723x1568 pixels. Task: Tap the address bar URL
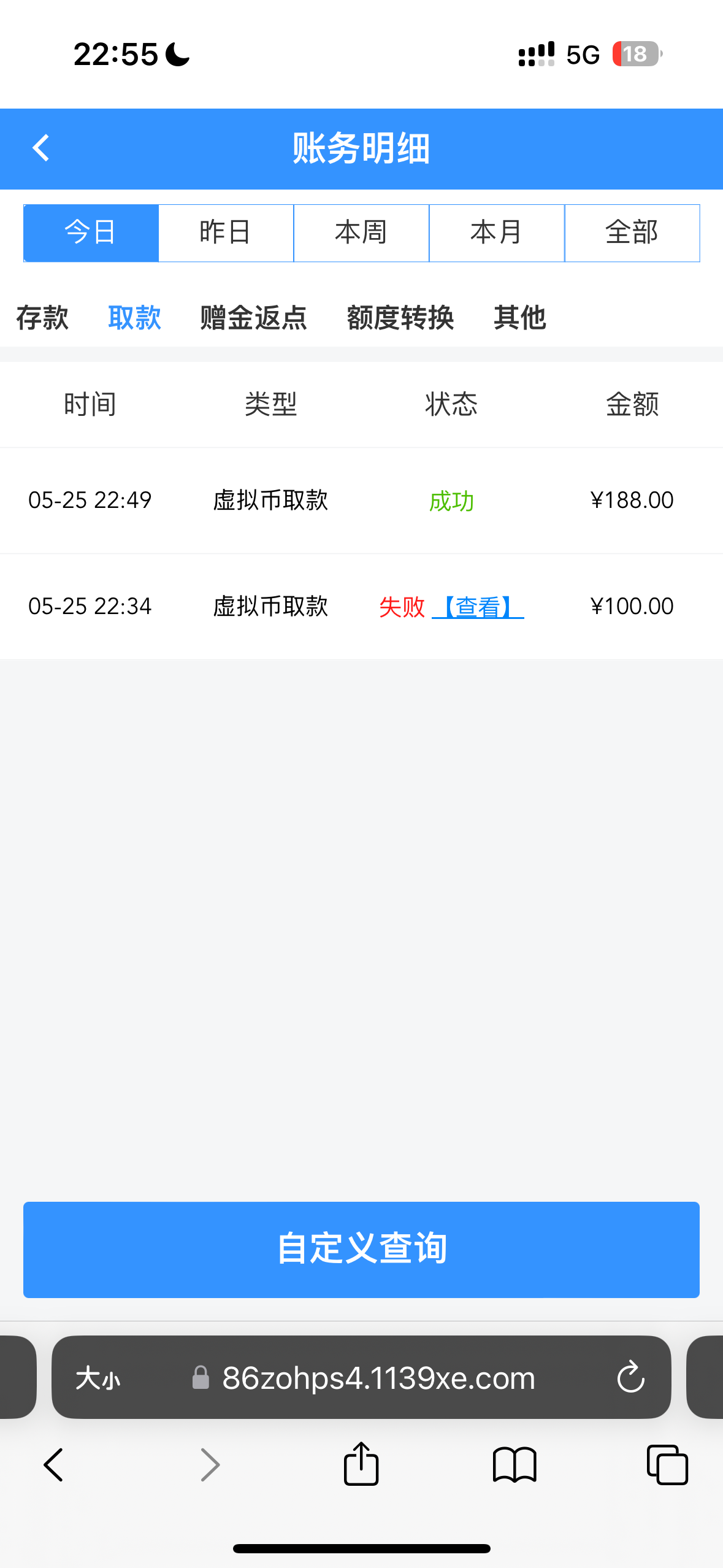coord(378,1378)
